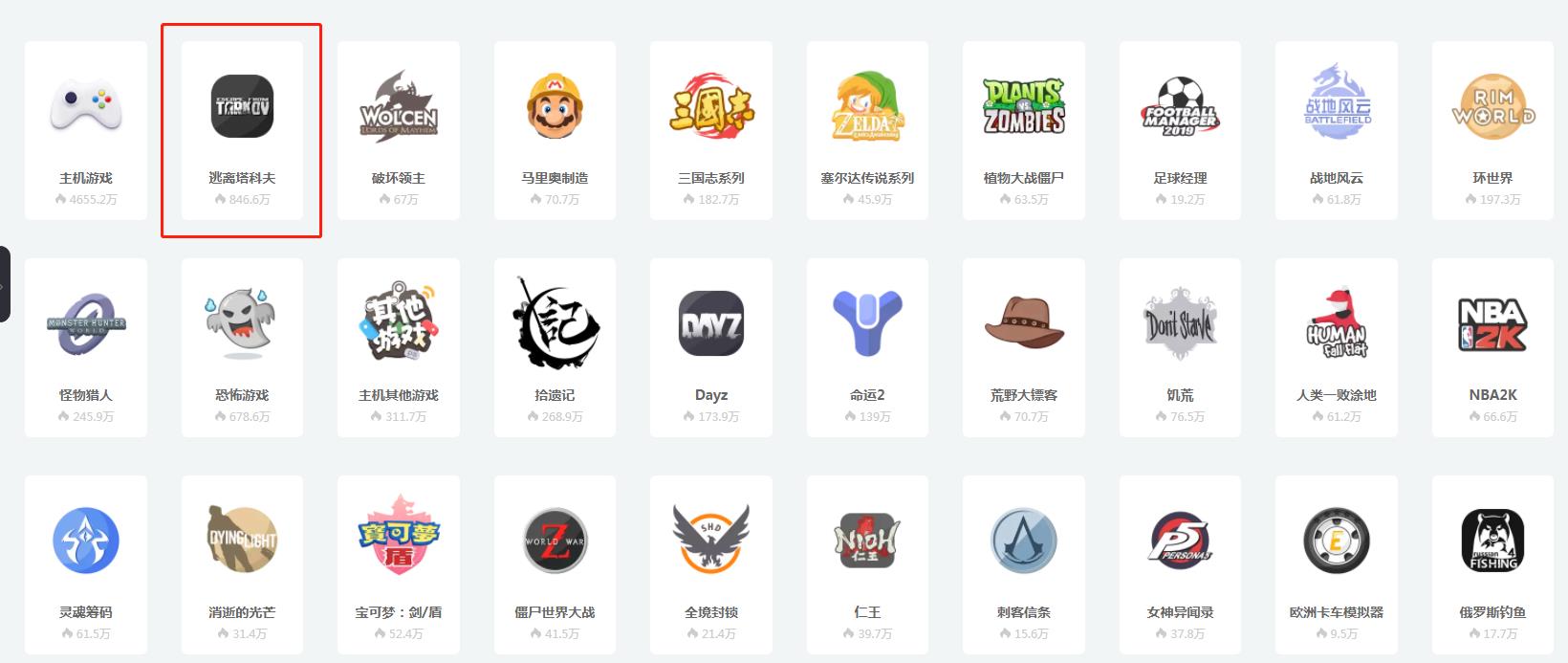Image resolution: width=1568 pixels, height=663 pixels.
Task: Open the 消逝的光芒 card
Action: [x=242, y=564]
